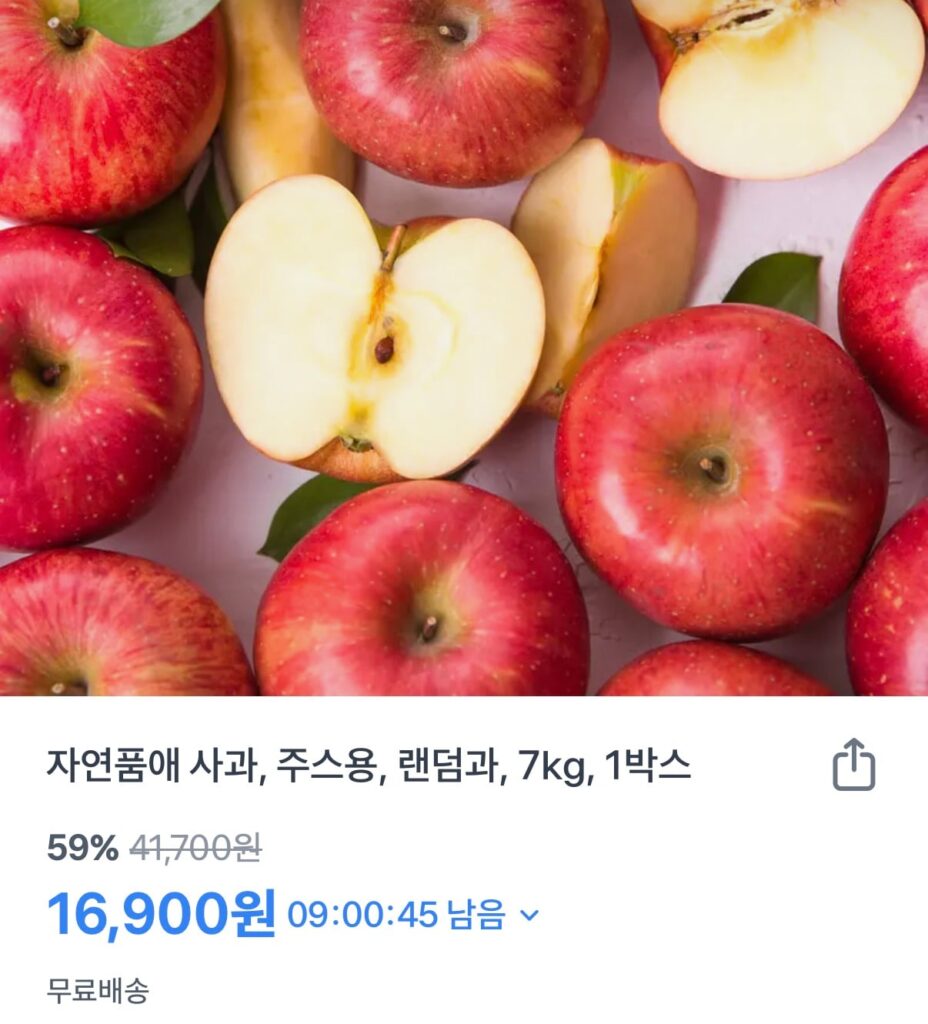Open the product photo fullscreen

coord(464,350)
